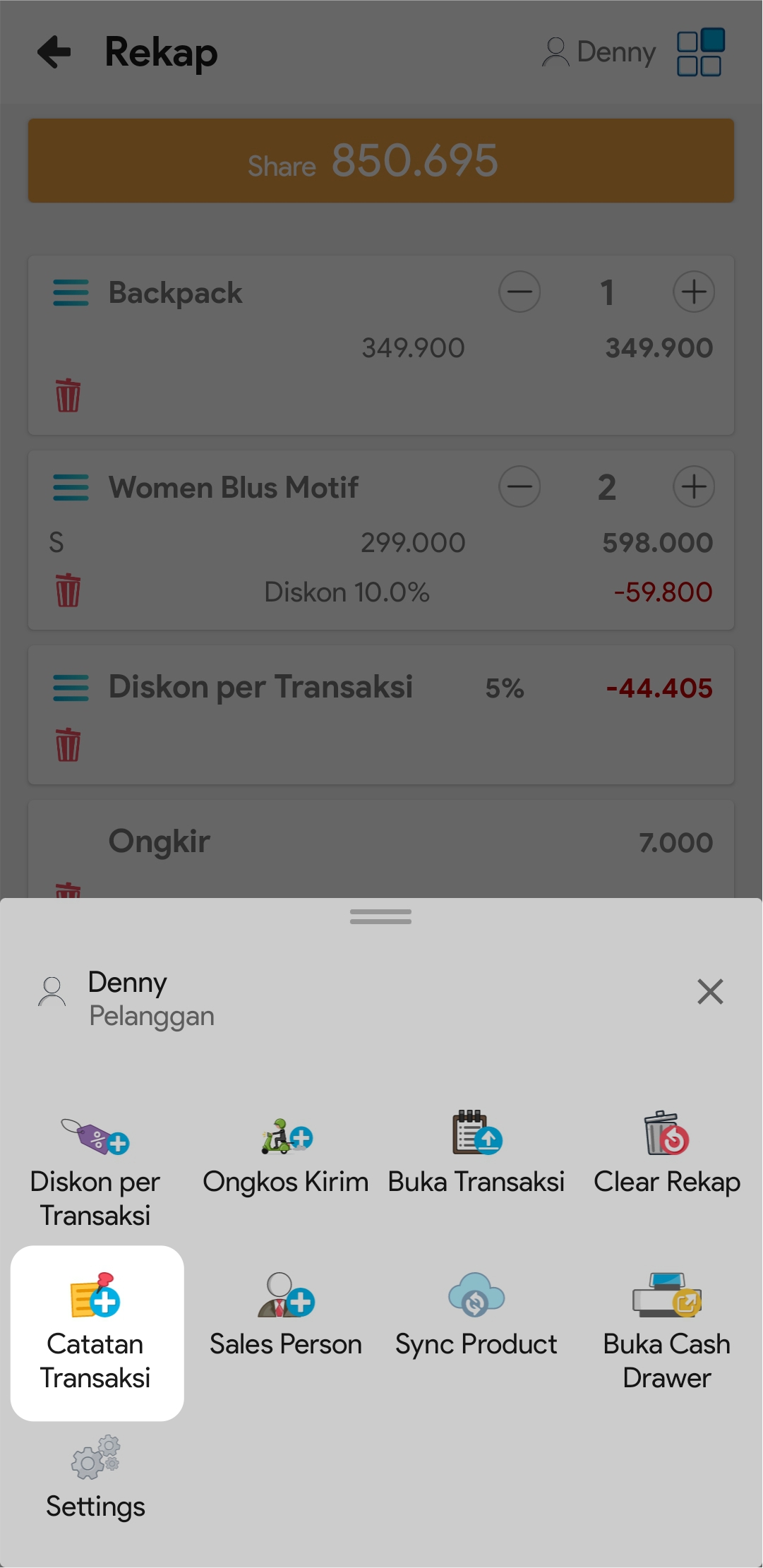
Task: Tap Buka Cash Drawer
Action: (667, 1331)
